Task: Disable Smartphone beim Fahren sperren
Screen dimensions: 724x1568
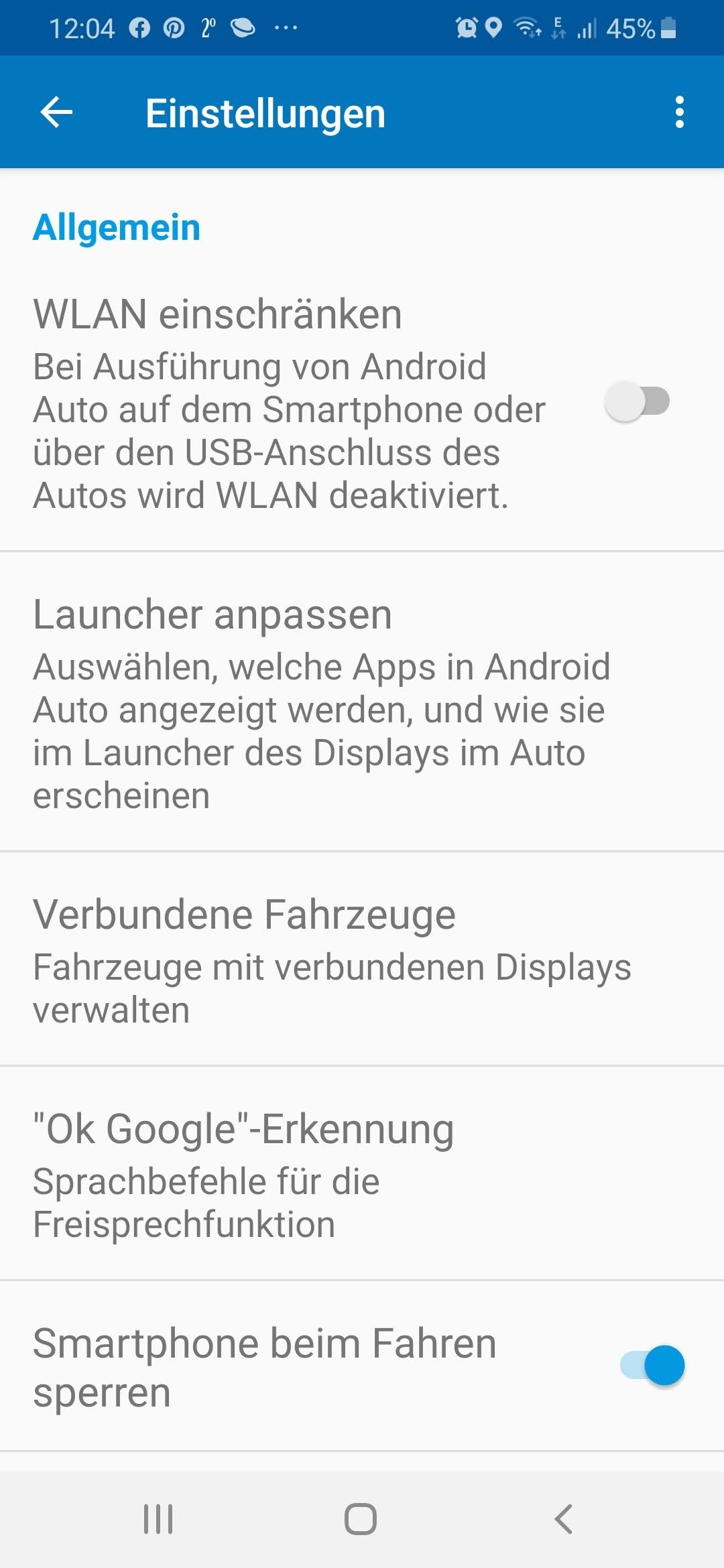Action: [x=652, y=1365]
